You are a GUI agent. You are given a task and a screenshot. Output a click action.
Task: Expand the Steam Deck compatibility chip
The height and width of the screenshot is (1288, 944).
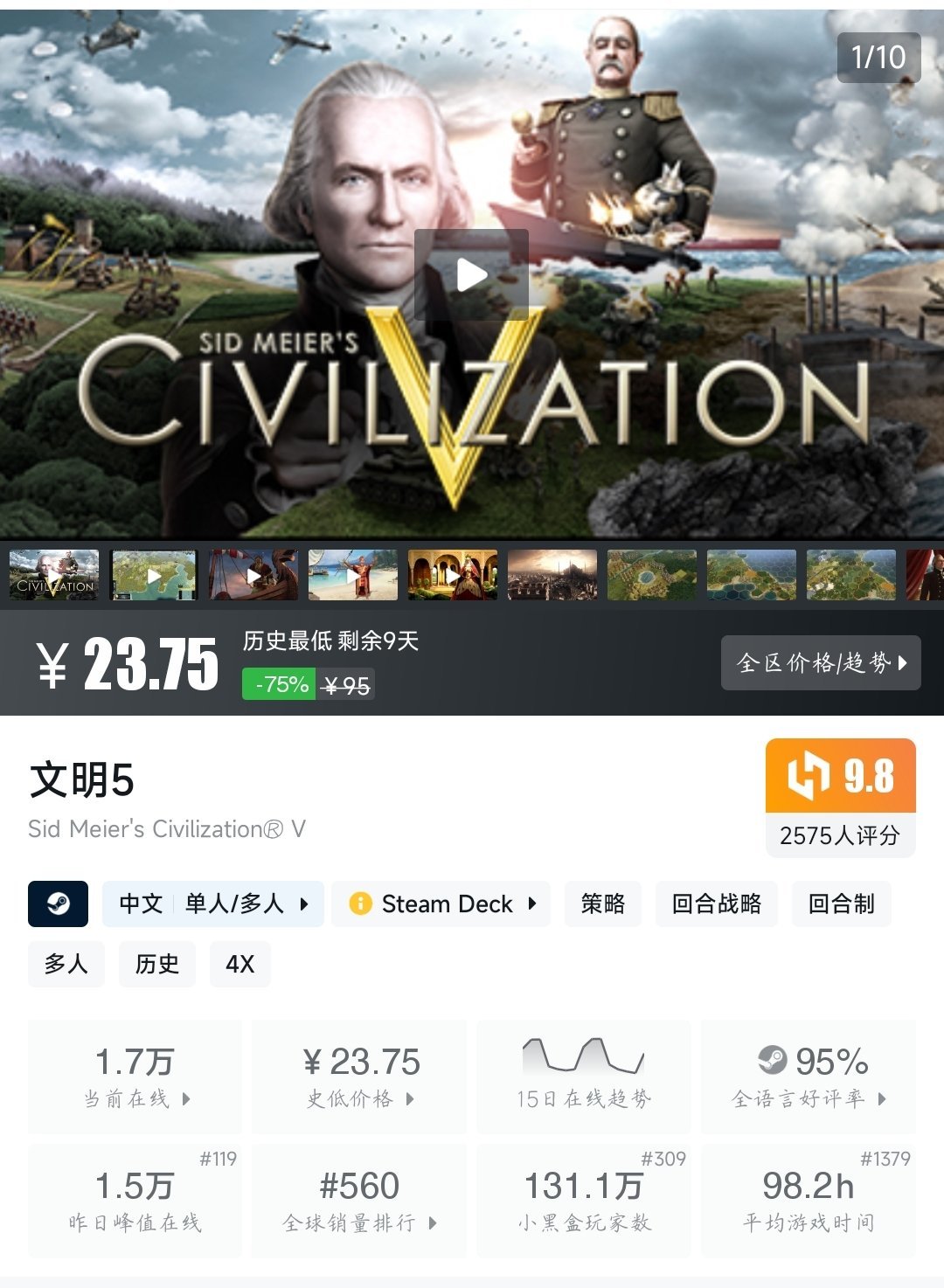[x=441, y=904]
